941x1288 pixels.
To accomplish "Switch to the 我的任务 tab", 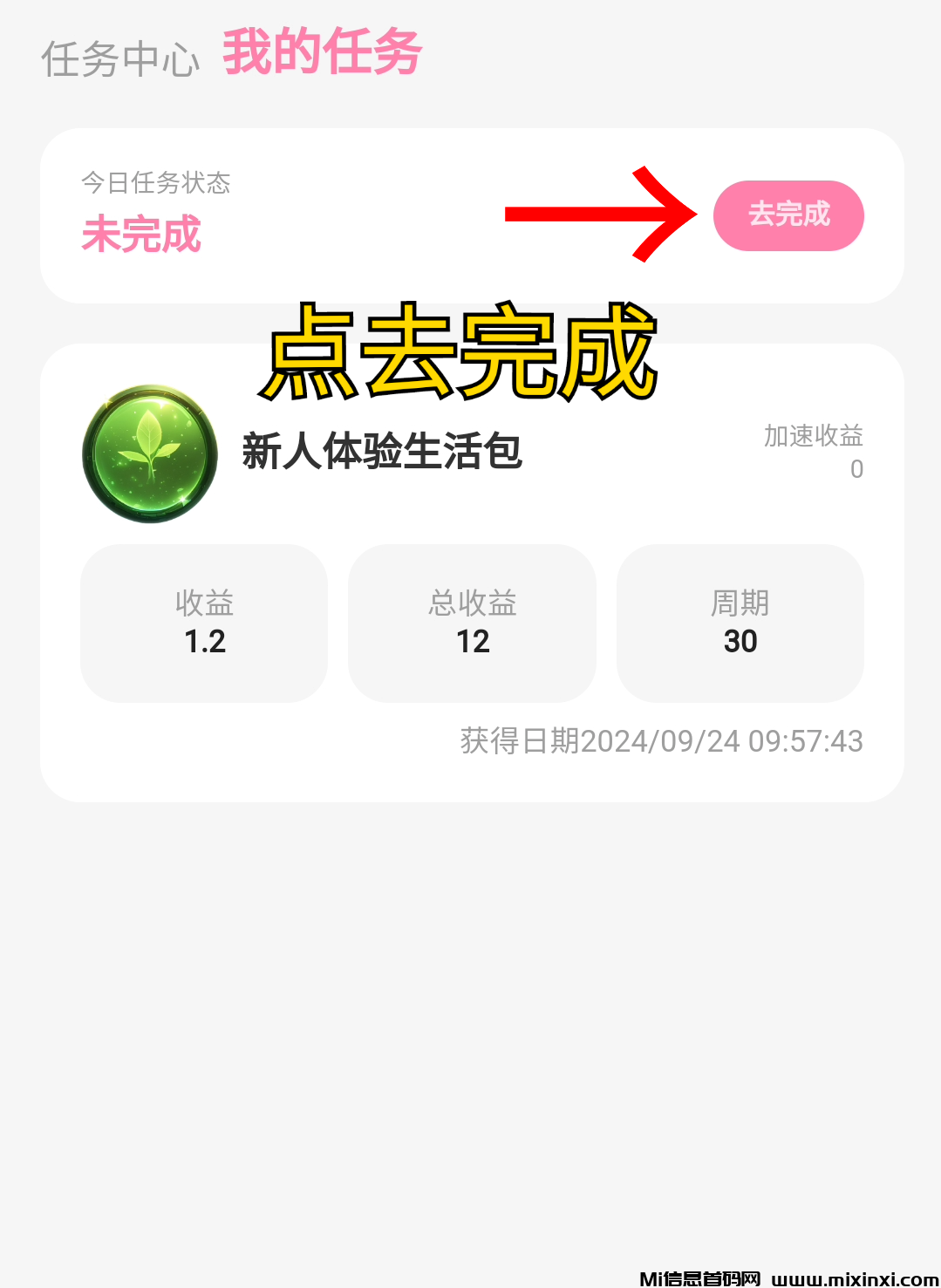I will (321, 52).
